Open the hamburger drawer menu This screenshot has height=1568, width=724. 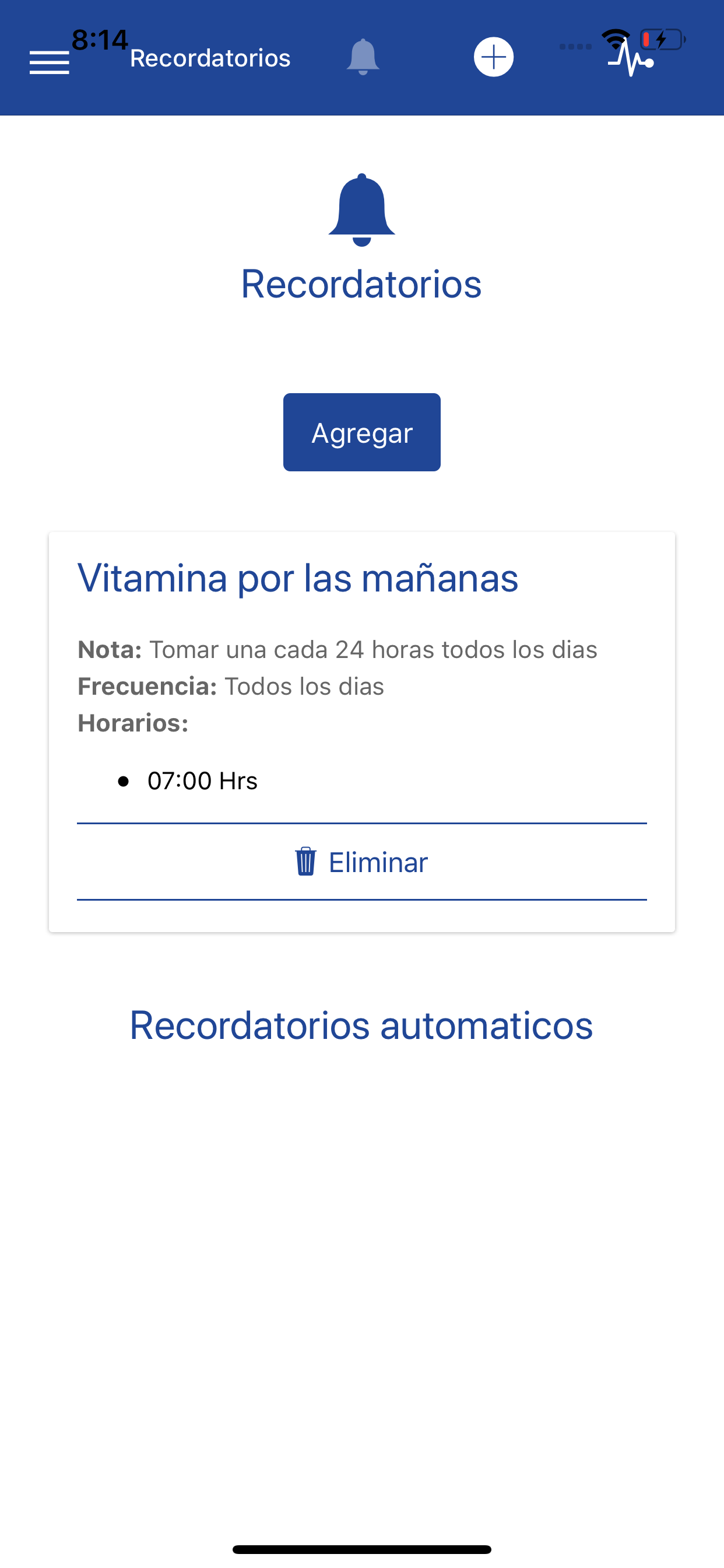click(x=50, y=62)
